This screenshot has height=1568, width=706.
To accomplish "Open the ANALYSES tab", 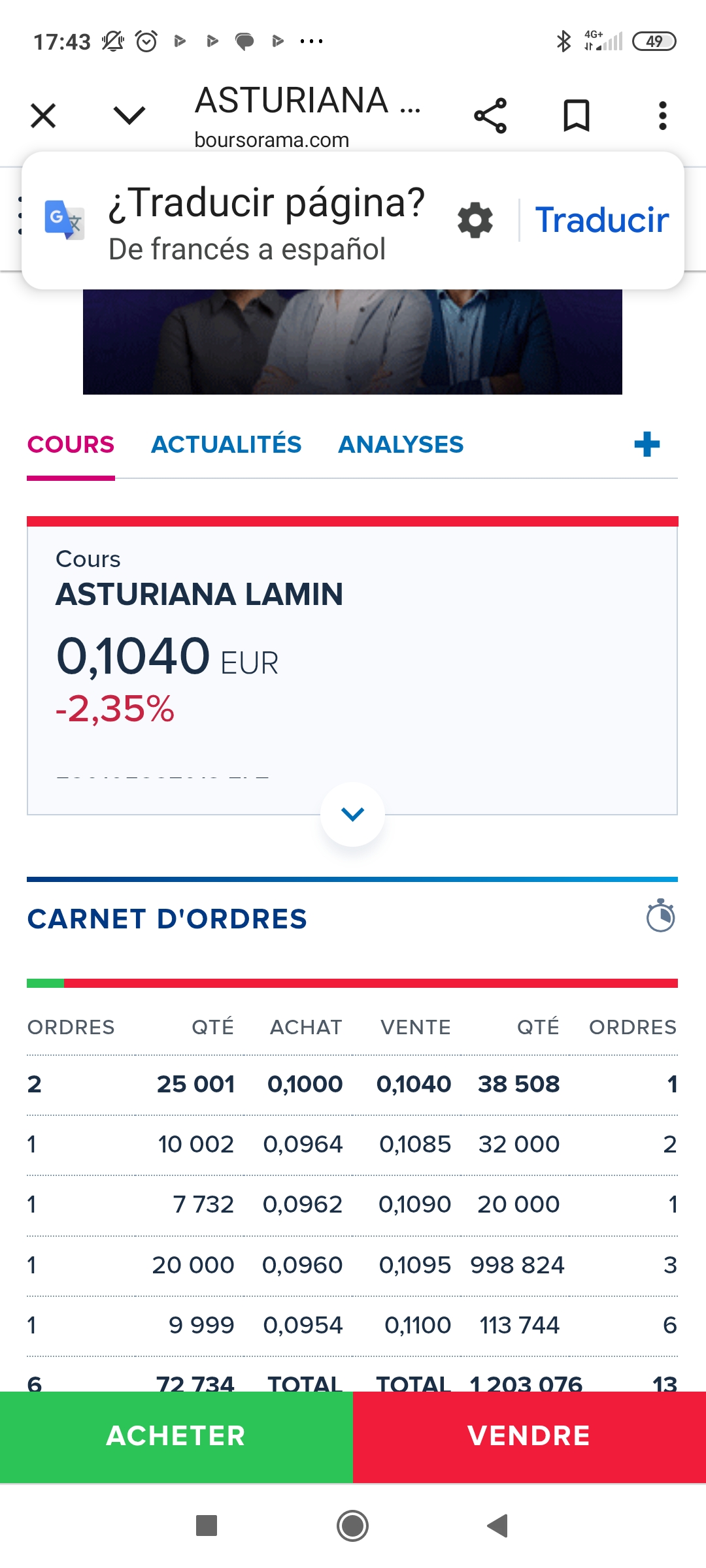I will click(401, 444).
